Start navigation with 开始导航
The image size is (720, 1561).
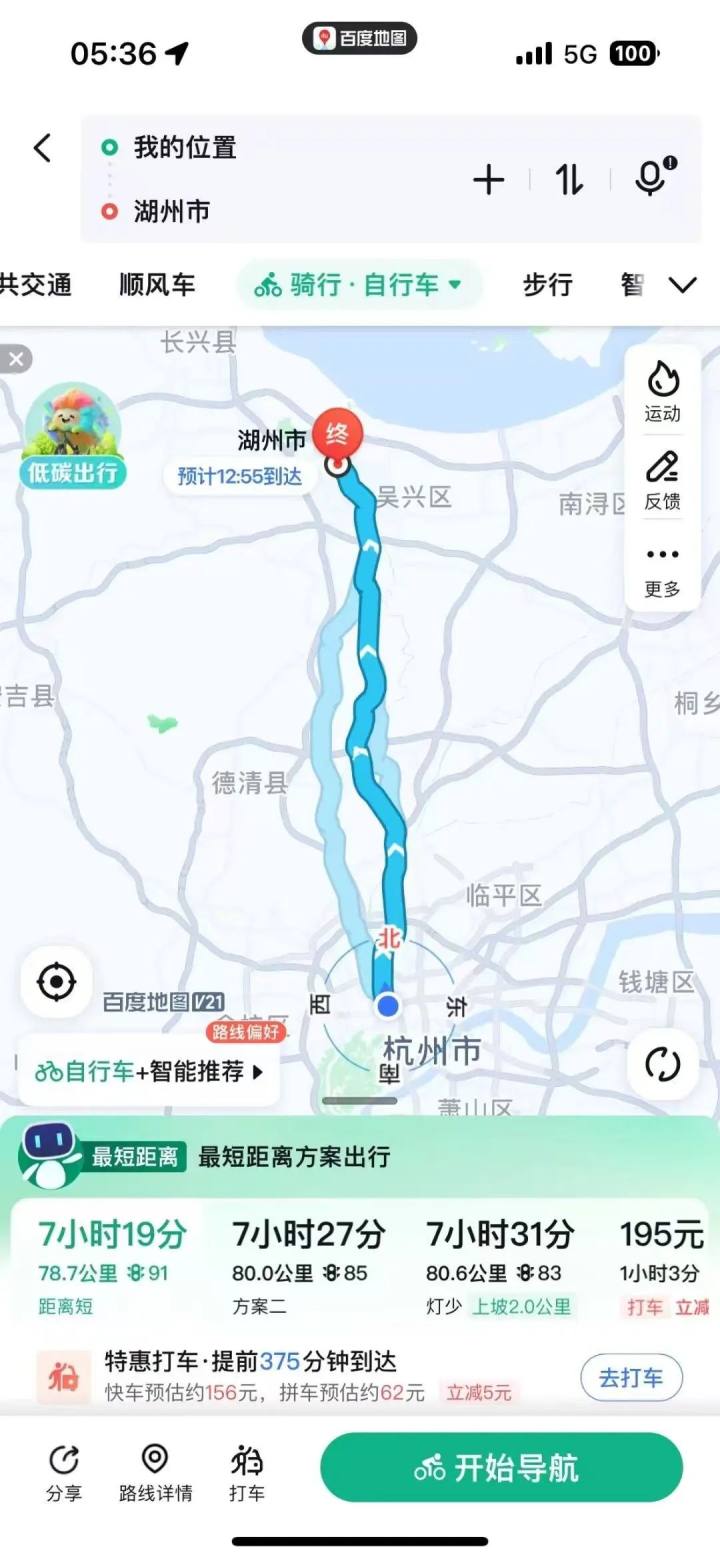coord(501,1467)
